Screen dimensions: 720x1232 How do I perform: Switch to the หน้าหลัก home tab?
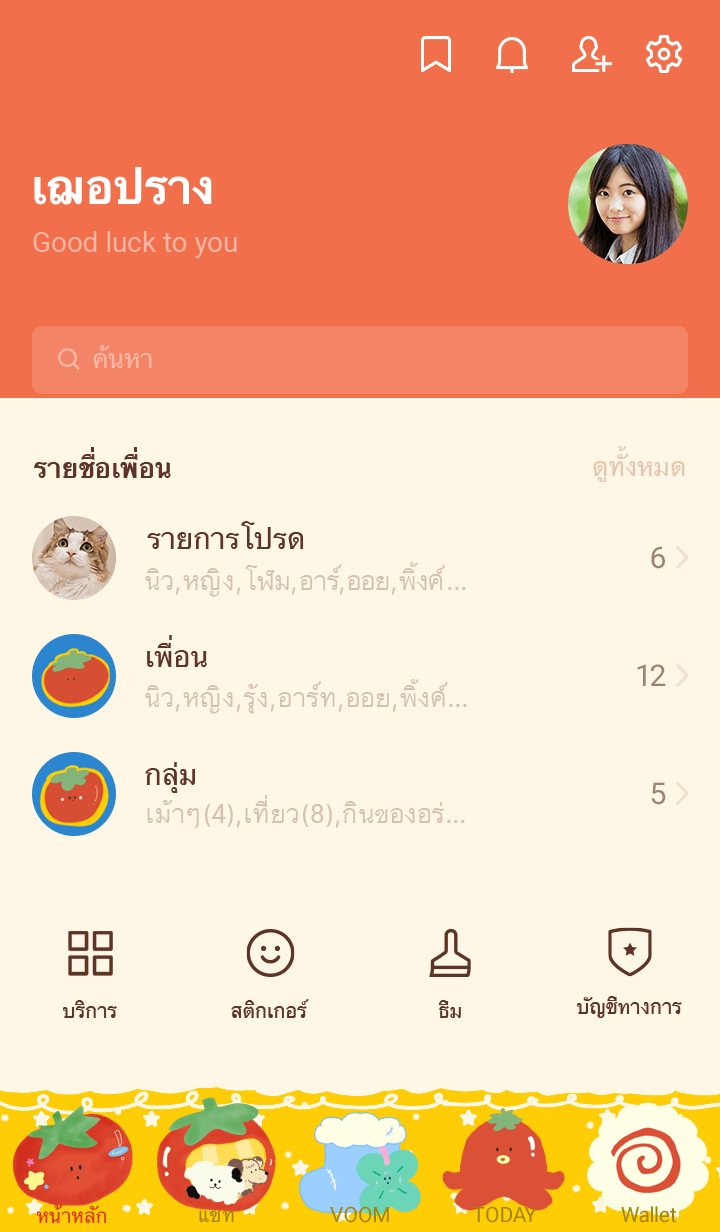click(x=72, y=1165)
